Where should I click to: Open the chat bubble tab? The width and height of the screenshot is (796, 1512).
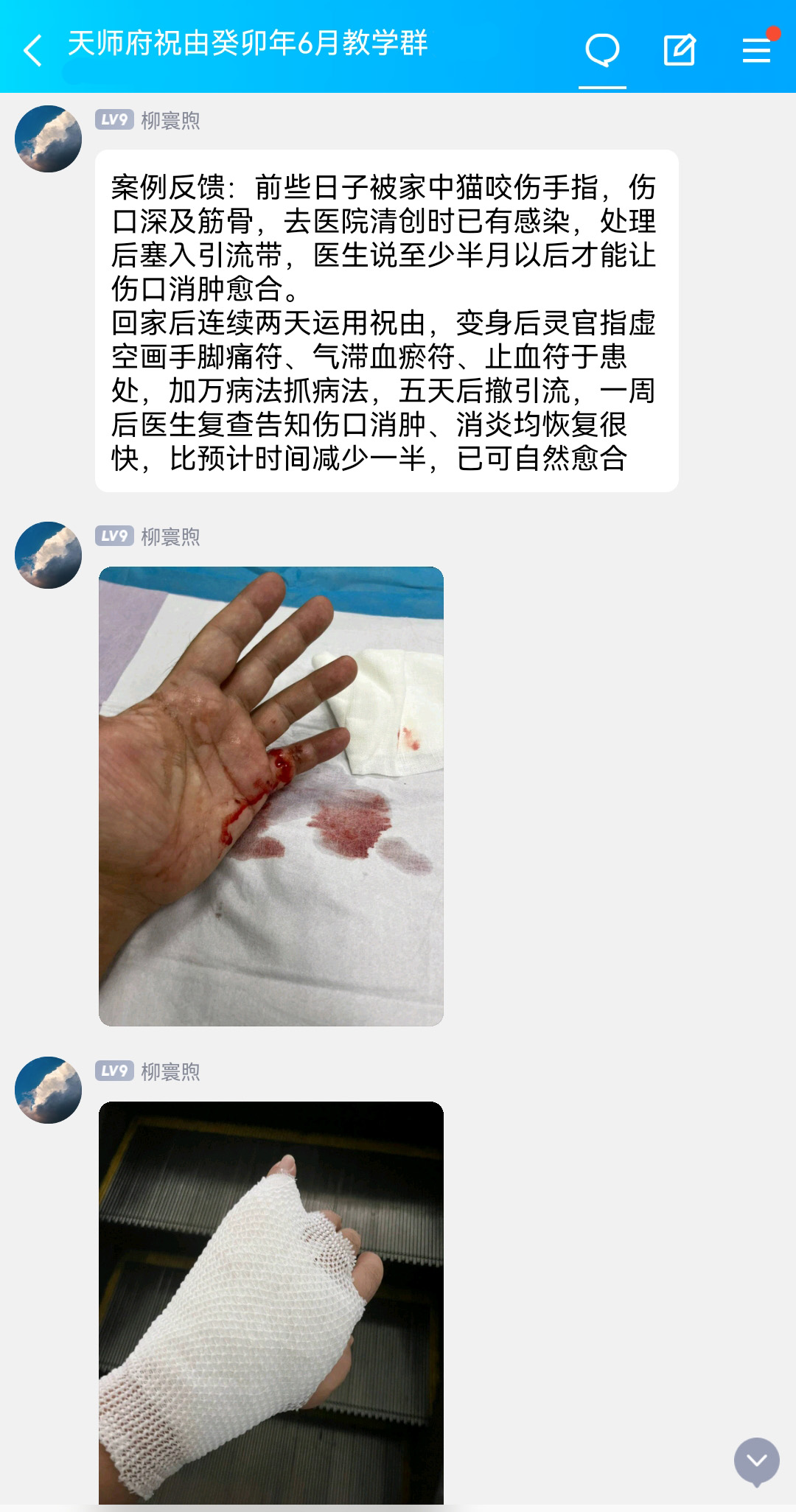(602, 50)
